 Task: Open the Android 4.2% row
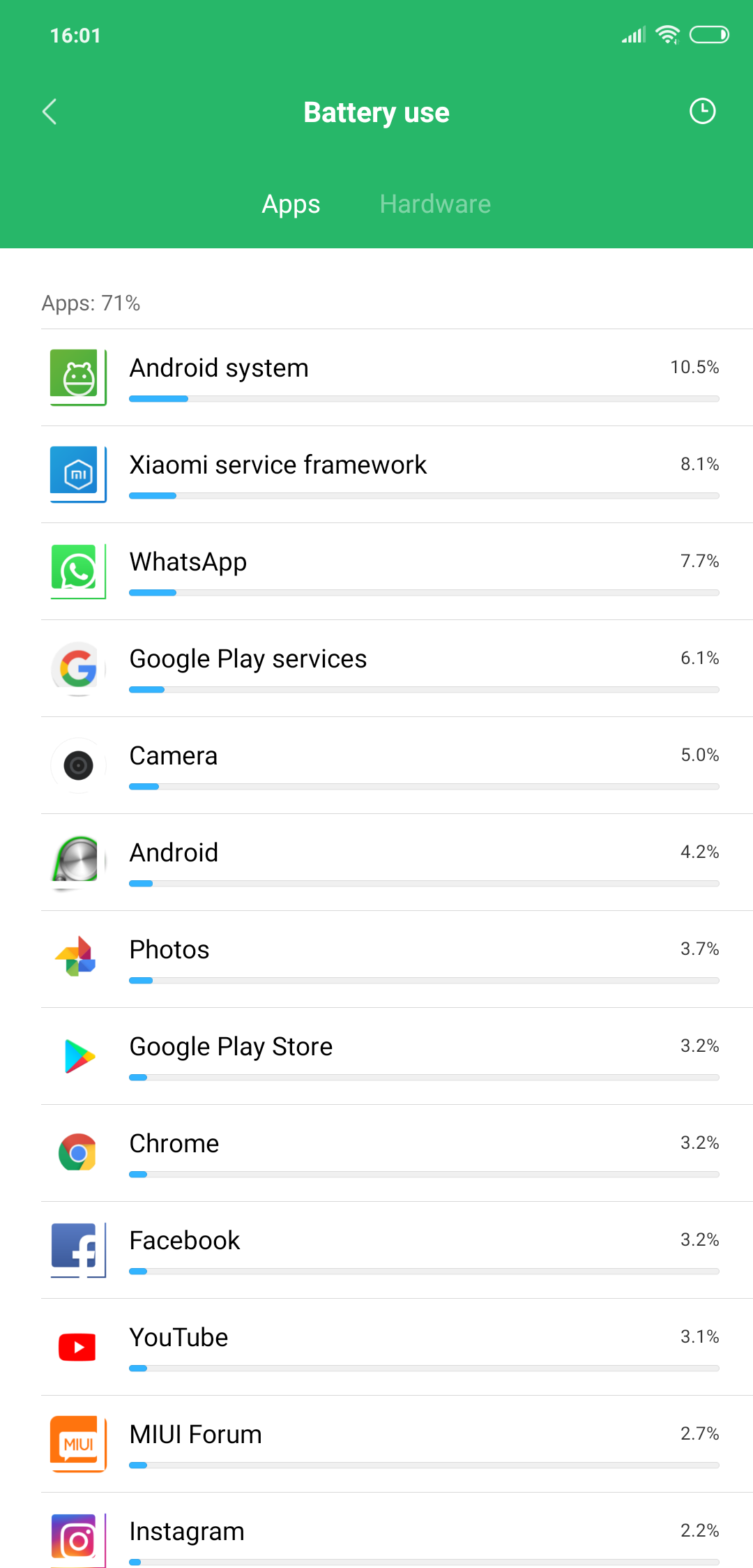pos(376,862)
